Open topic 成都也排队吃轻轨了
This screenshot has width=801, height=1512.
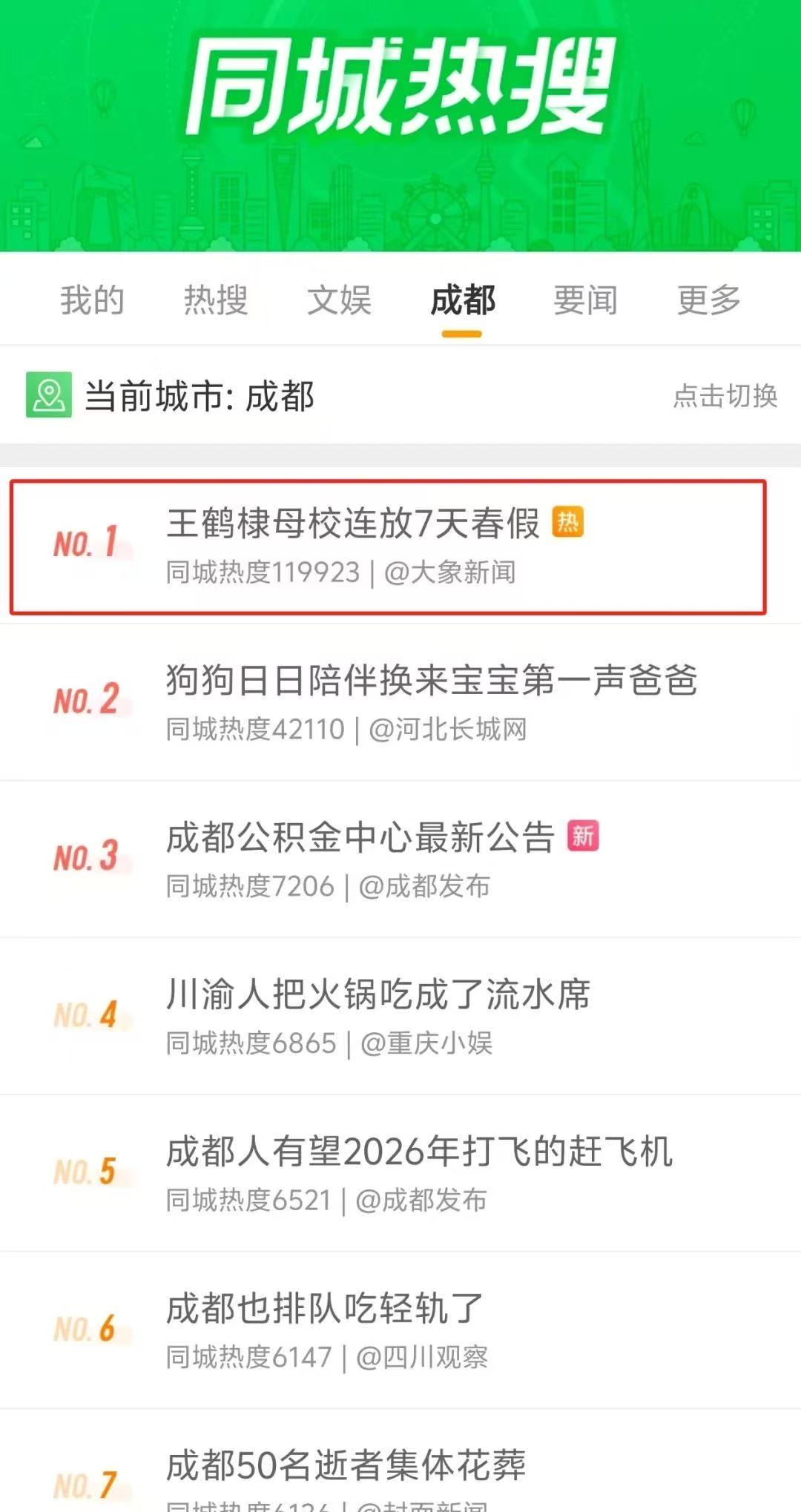point(325,1310)
